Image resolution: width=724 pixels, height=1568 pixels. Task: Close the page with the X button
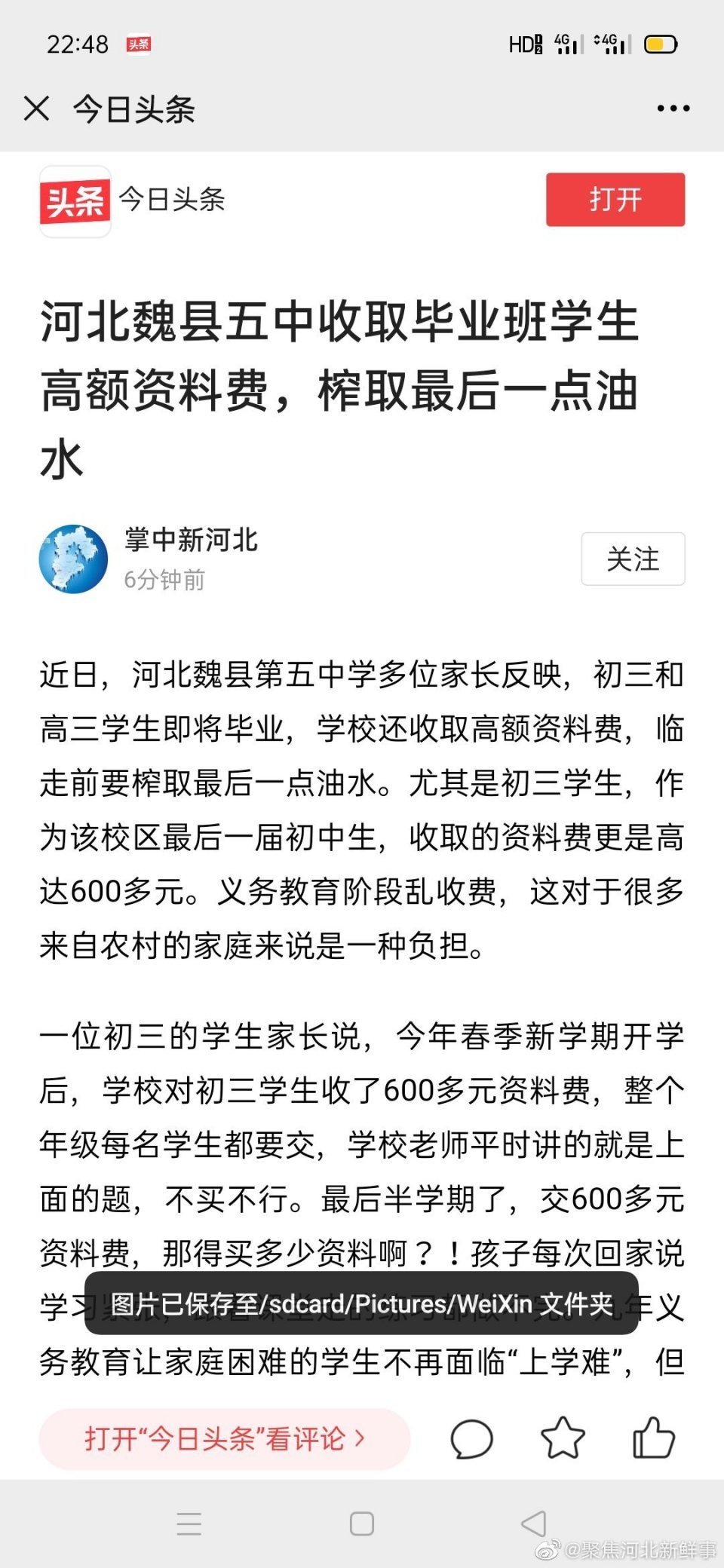click(35, 109)
